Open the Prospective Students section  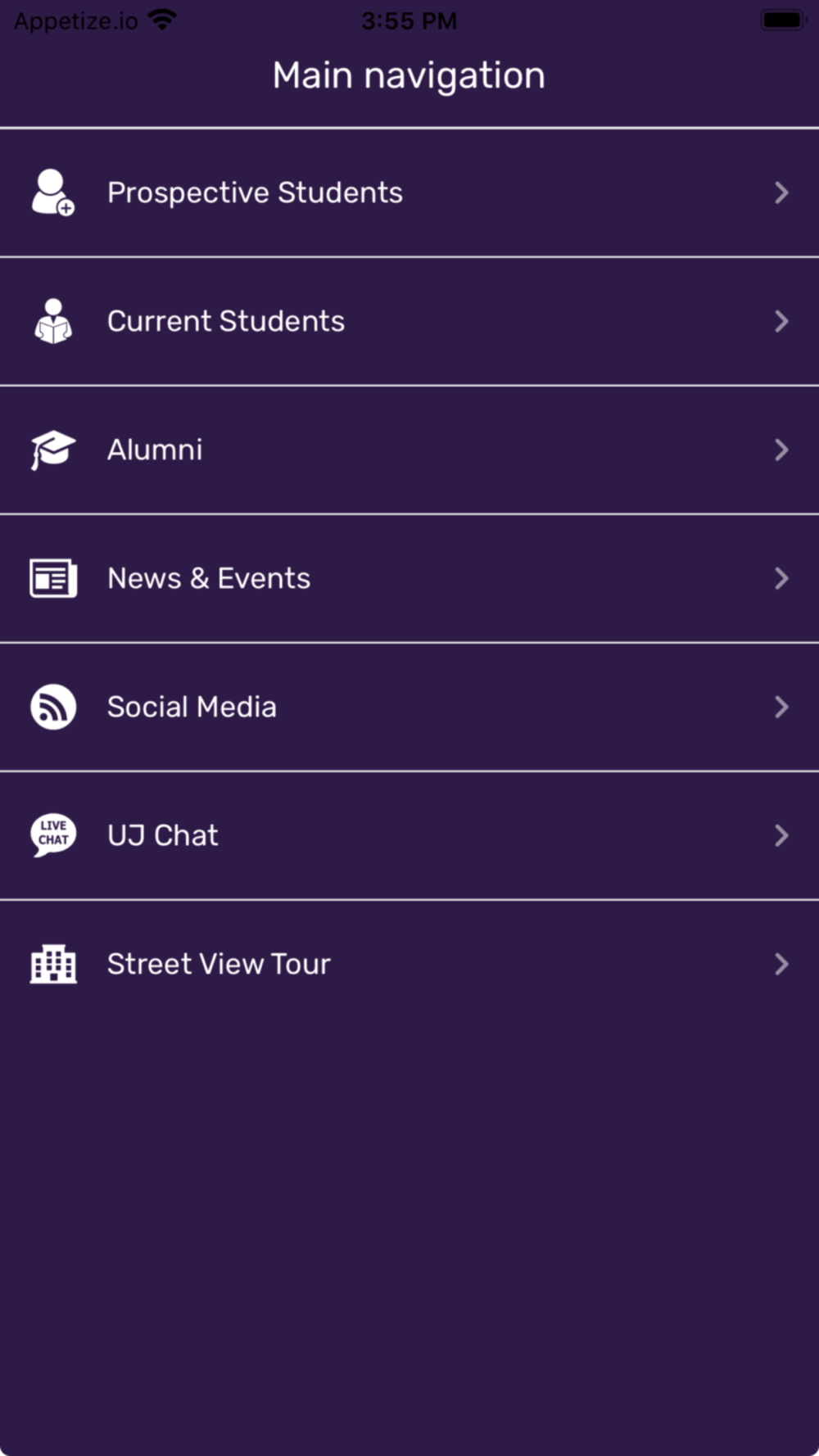coord(254,193)
